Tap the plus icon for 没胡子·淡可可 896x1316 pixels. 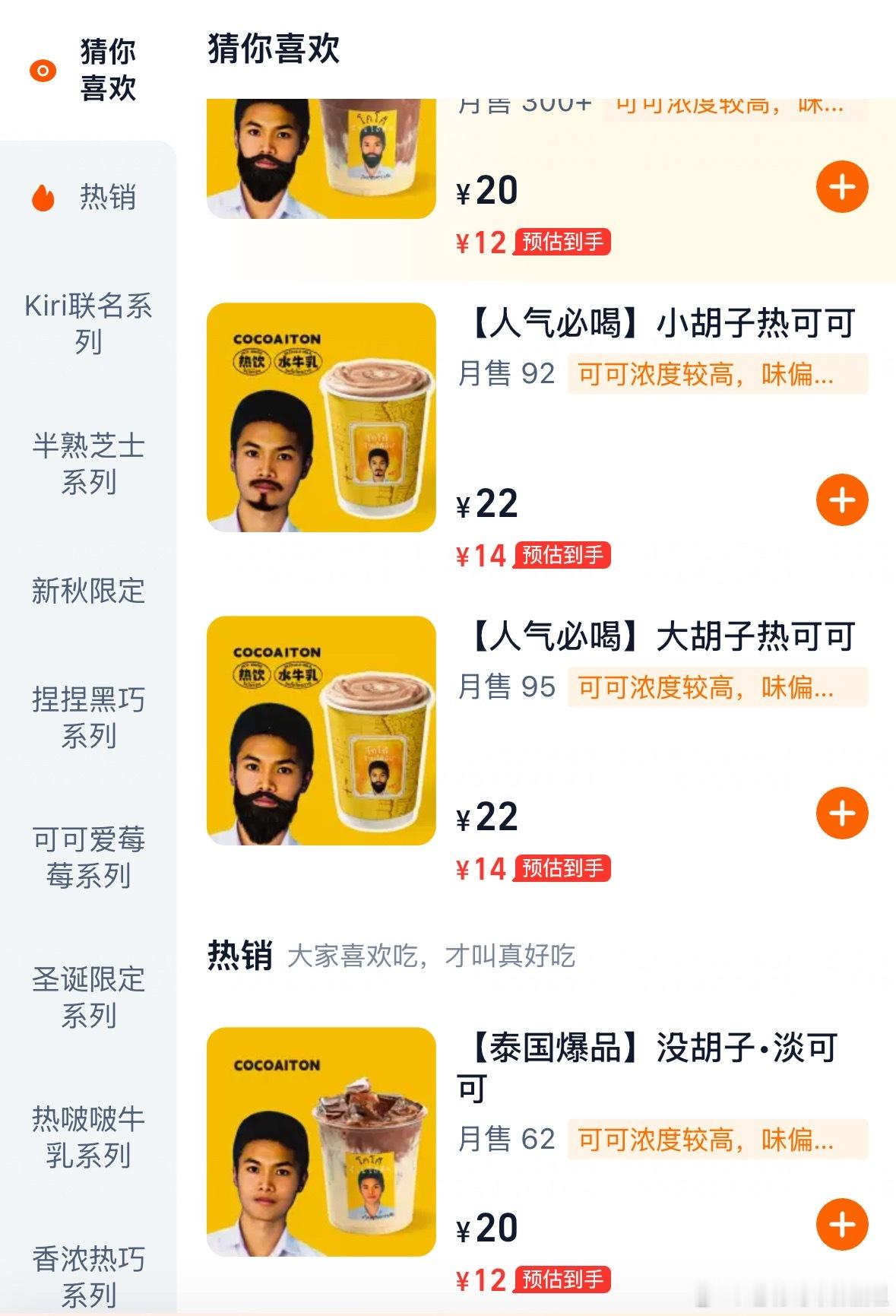click(x=841, y=1225)
